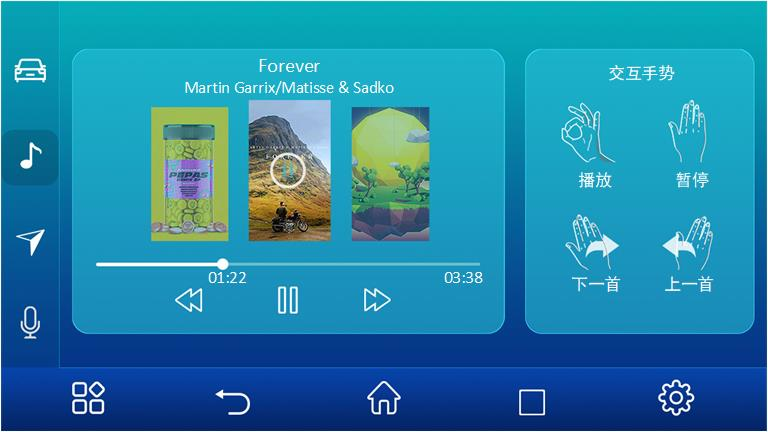Image resolution: width=768 pixels, height=432 pixels.
Task: Select the green tree album cover
Action: pyautogui.click(x=390, y=174)
